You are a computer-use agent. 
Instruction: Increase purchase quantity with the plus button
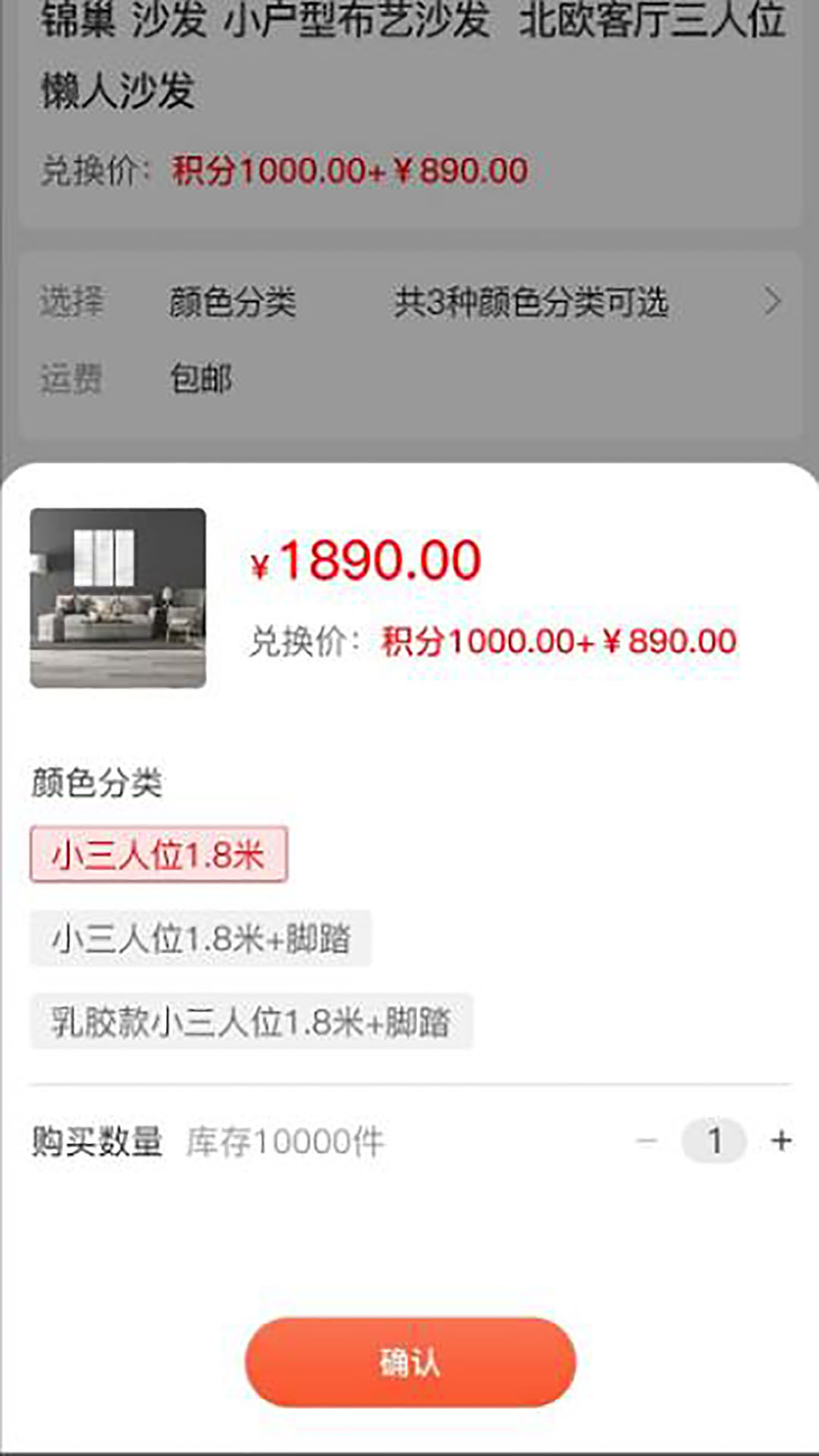coord(781,1141)
